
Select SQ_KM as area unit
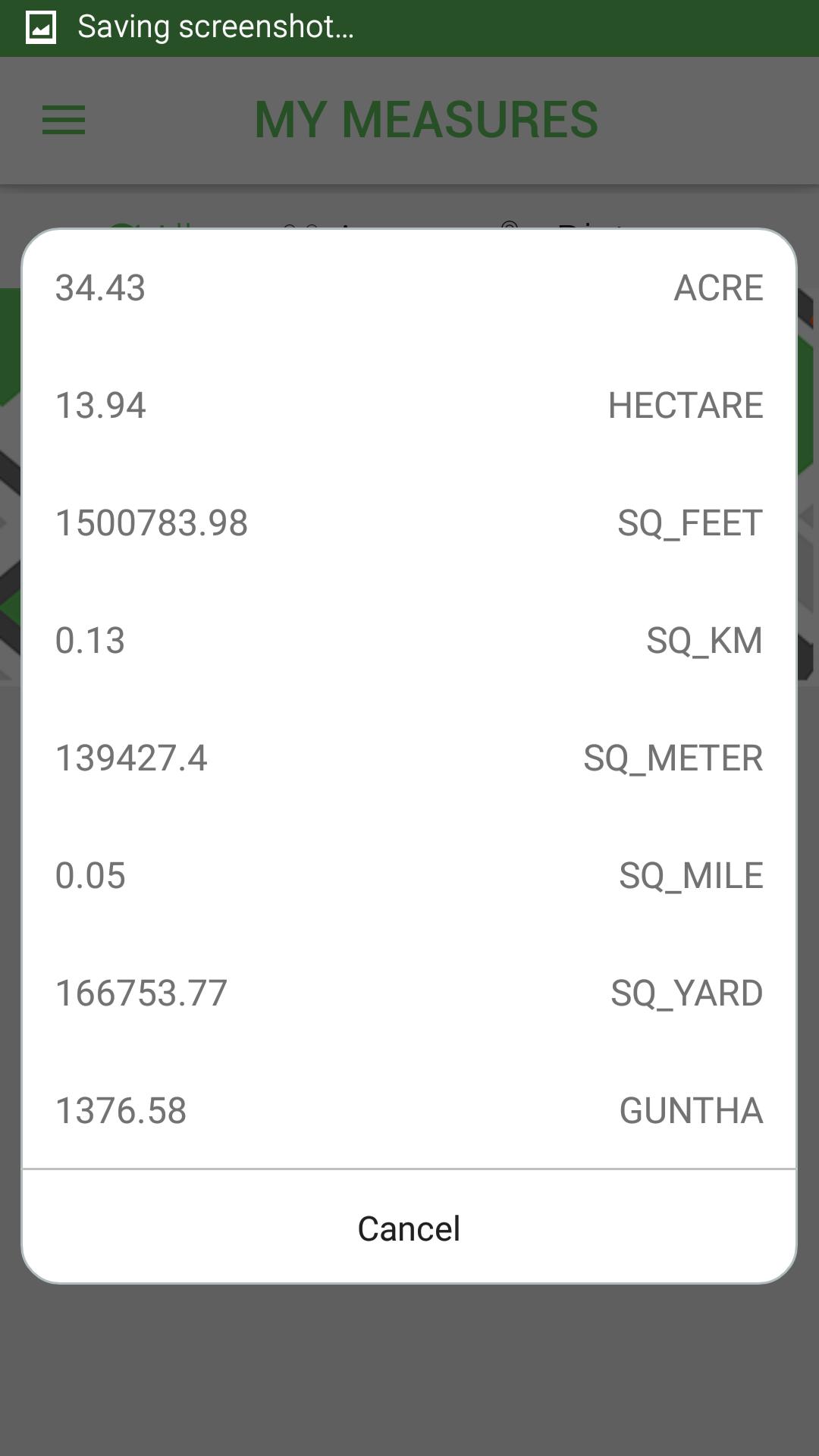tap(409, 641)
